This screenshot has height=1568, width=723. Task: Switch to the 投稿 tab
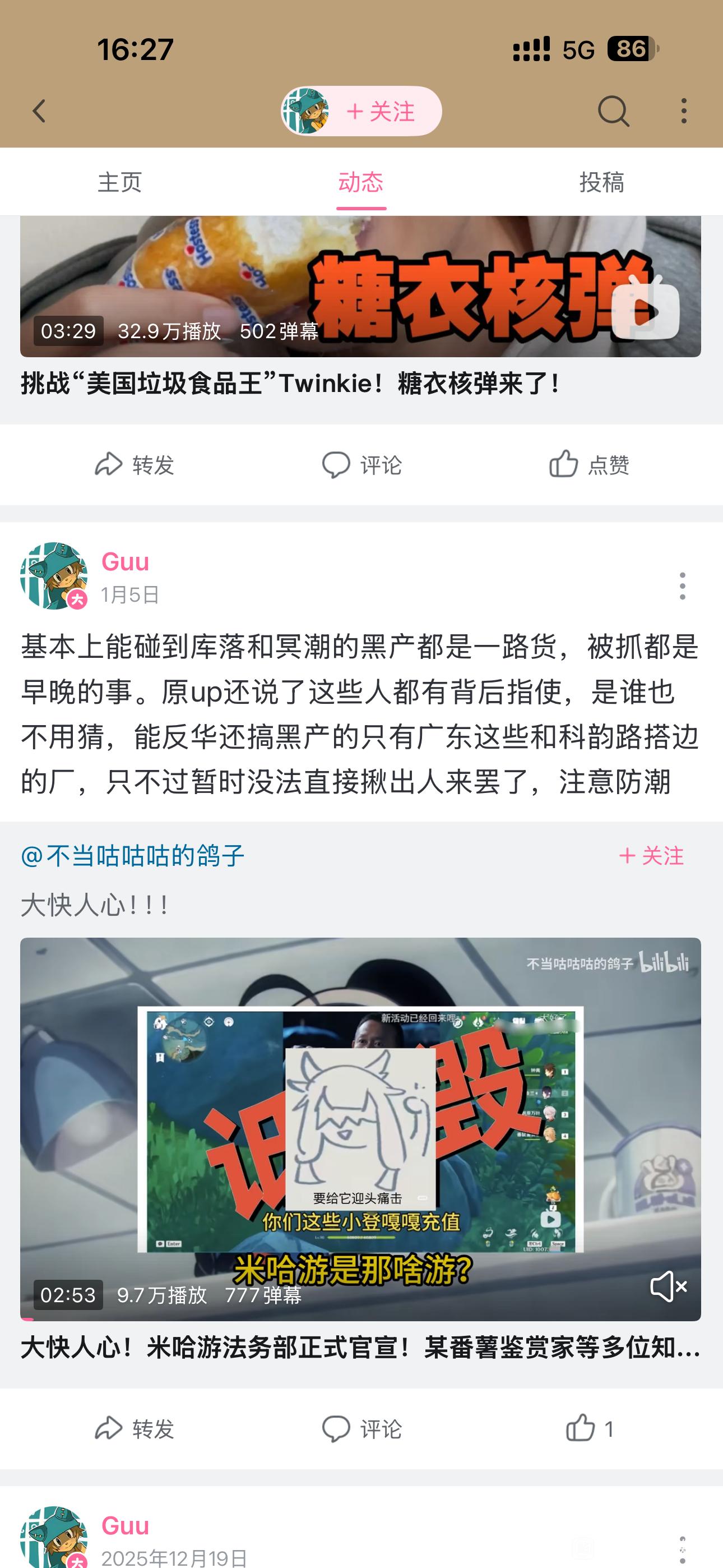(x=601, y=182)
